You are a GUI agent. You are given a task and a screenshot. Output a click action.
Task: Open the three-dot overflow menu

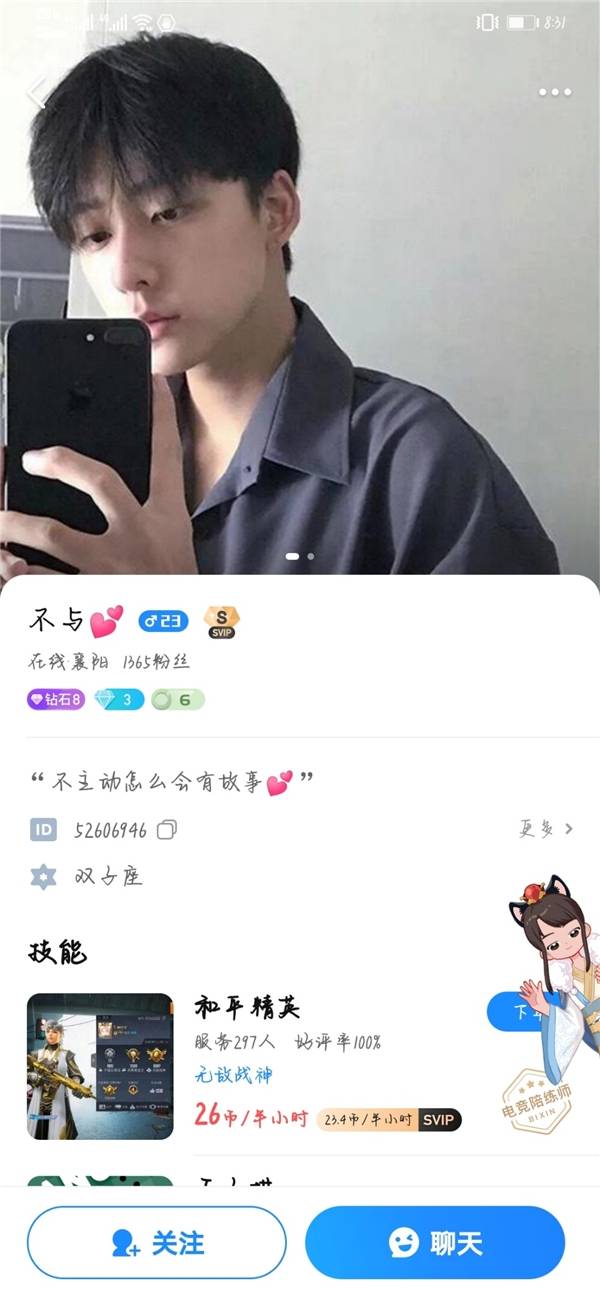click(555, 92)
